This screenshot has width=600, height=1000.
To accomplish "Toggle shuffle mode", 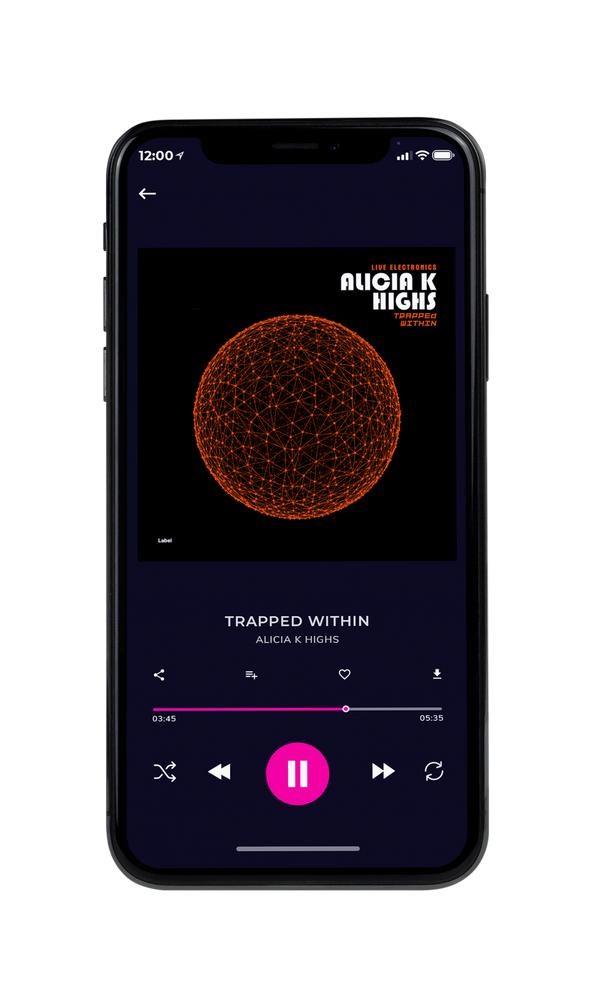I will pos(165,772).
